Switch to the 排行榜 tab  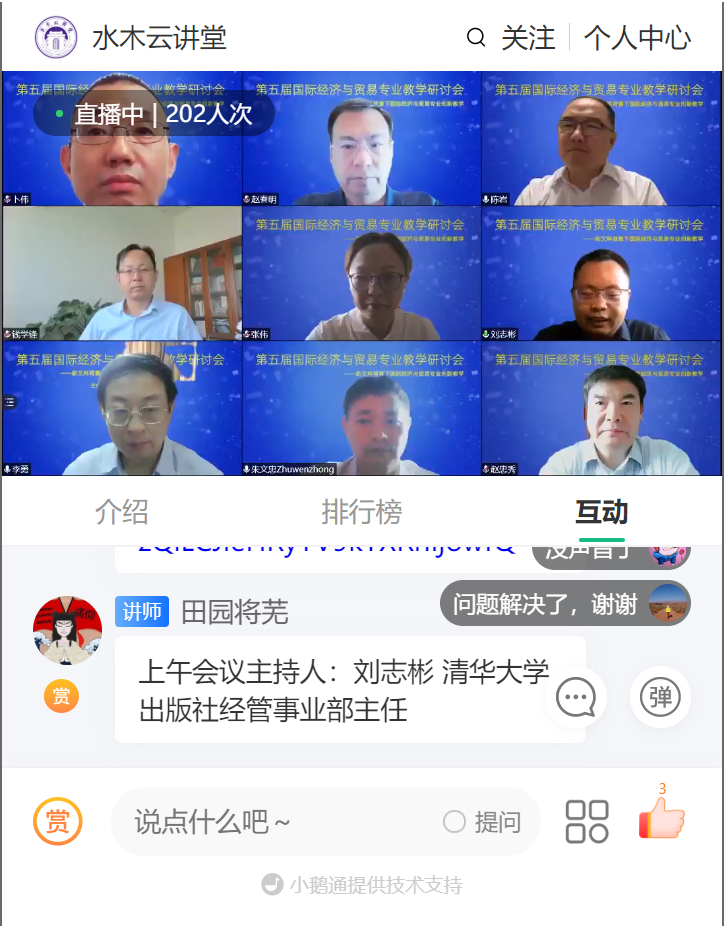click(x=361, y=511)
